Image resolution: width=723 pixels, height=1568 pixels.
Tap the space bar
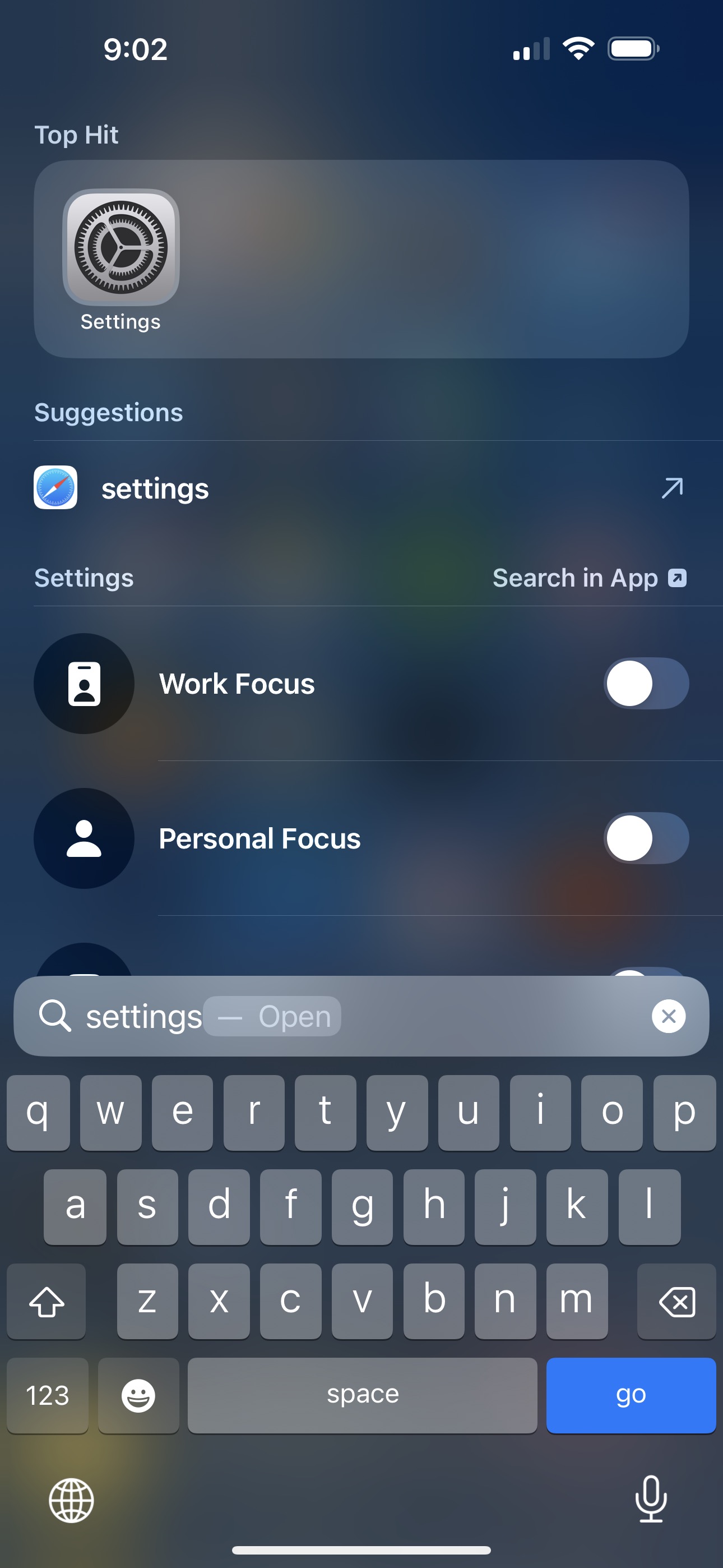[362, 1395]
